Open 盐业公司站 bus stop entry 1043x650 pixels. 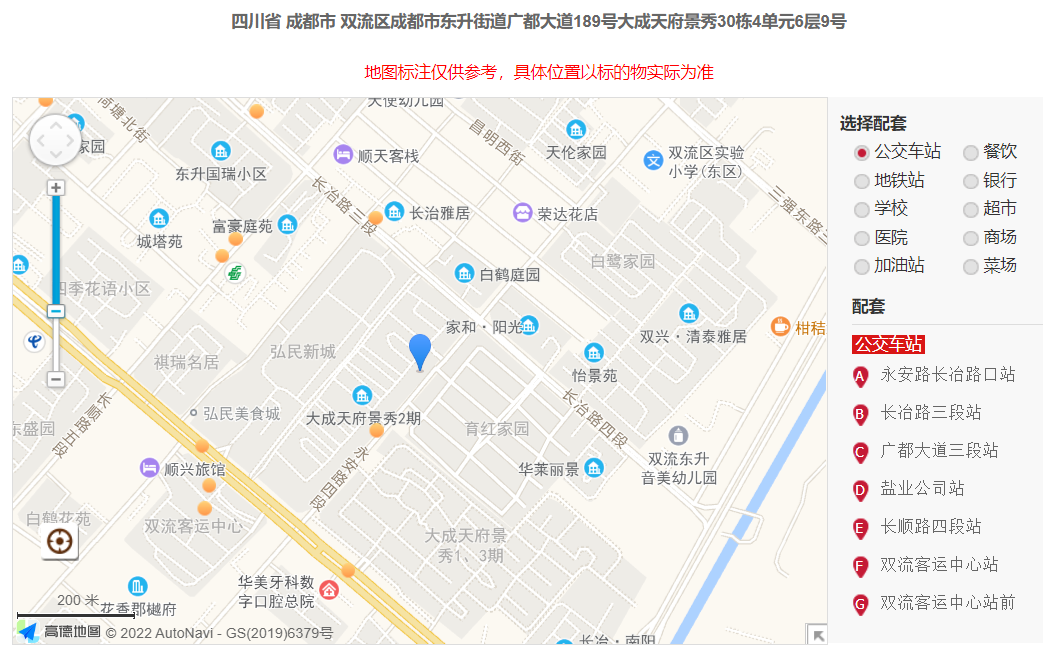click(921, 489)
